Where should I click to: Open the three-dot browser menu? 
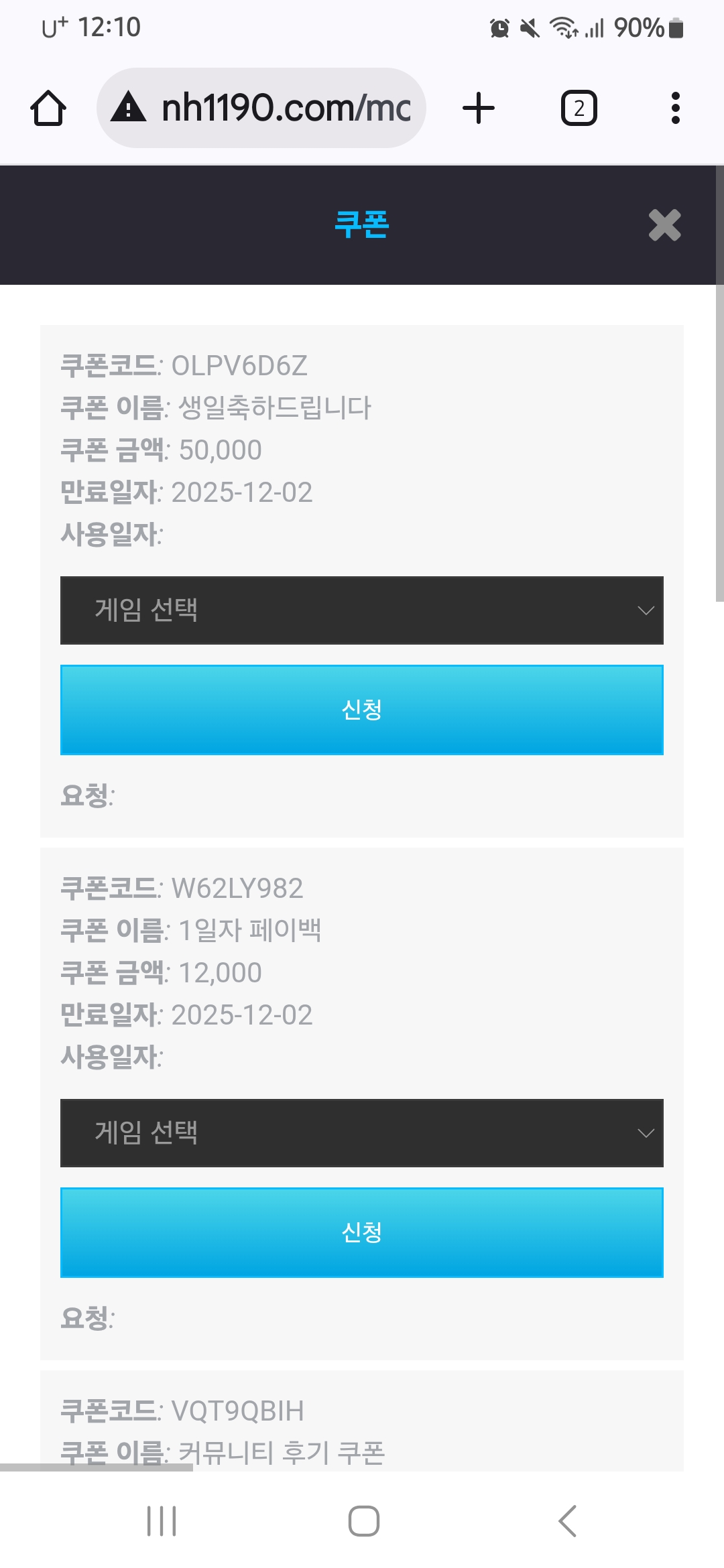pyautogui.click(x=676, y=107)
